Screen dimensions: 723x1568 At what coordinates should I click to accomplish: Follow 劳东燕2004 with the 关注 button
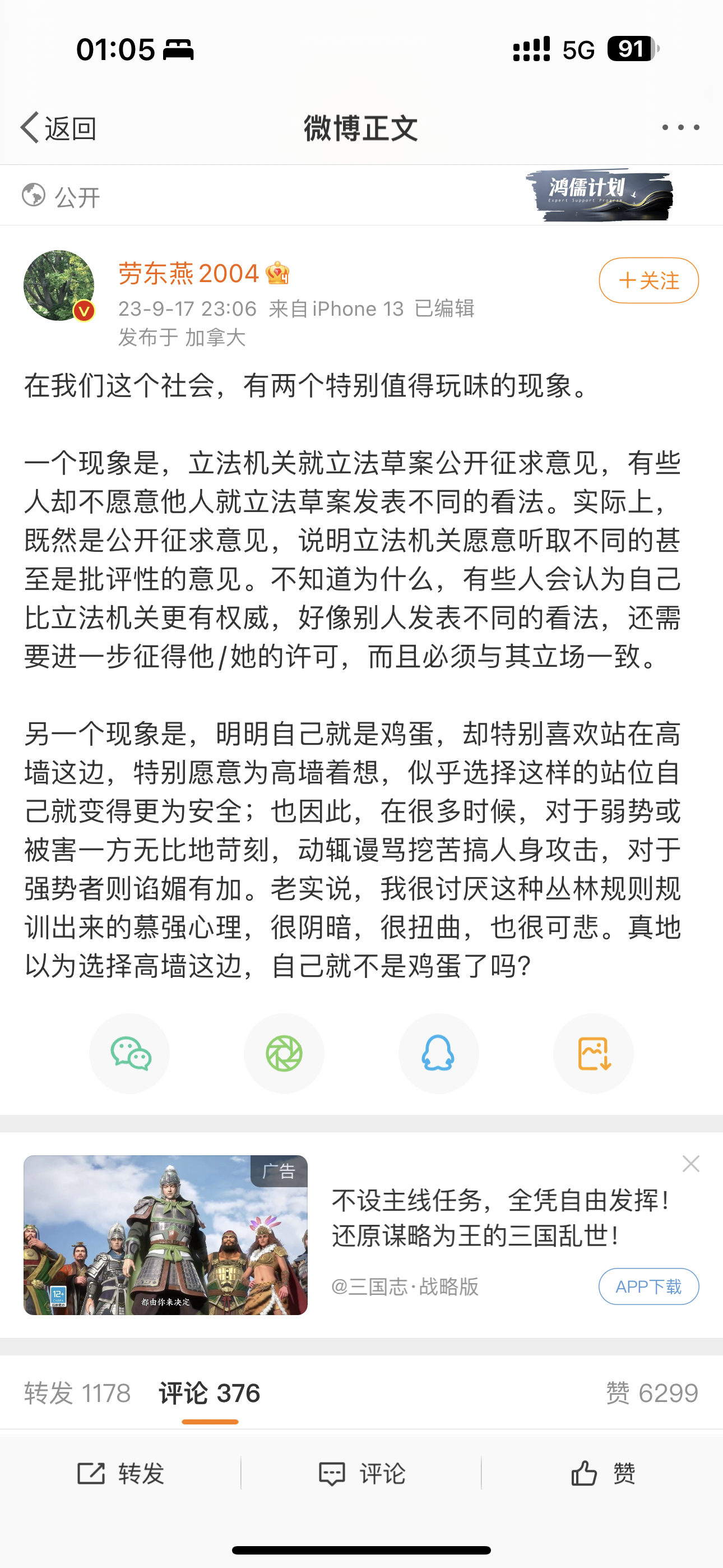[649, 280]
